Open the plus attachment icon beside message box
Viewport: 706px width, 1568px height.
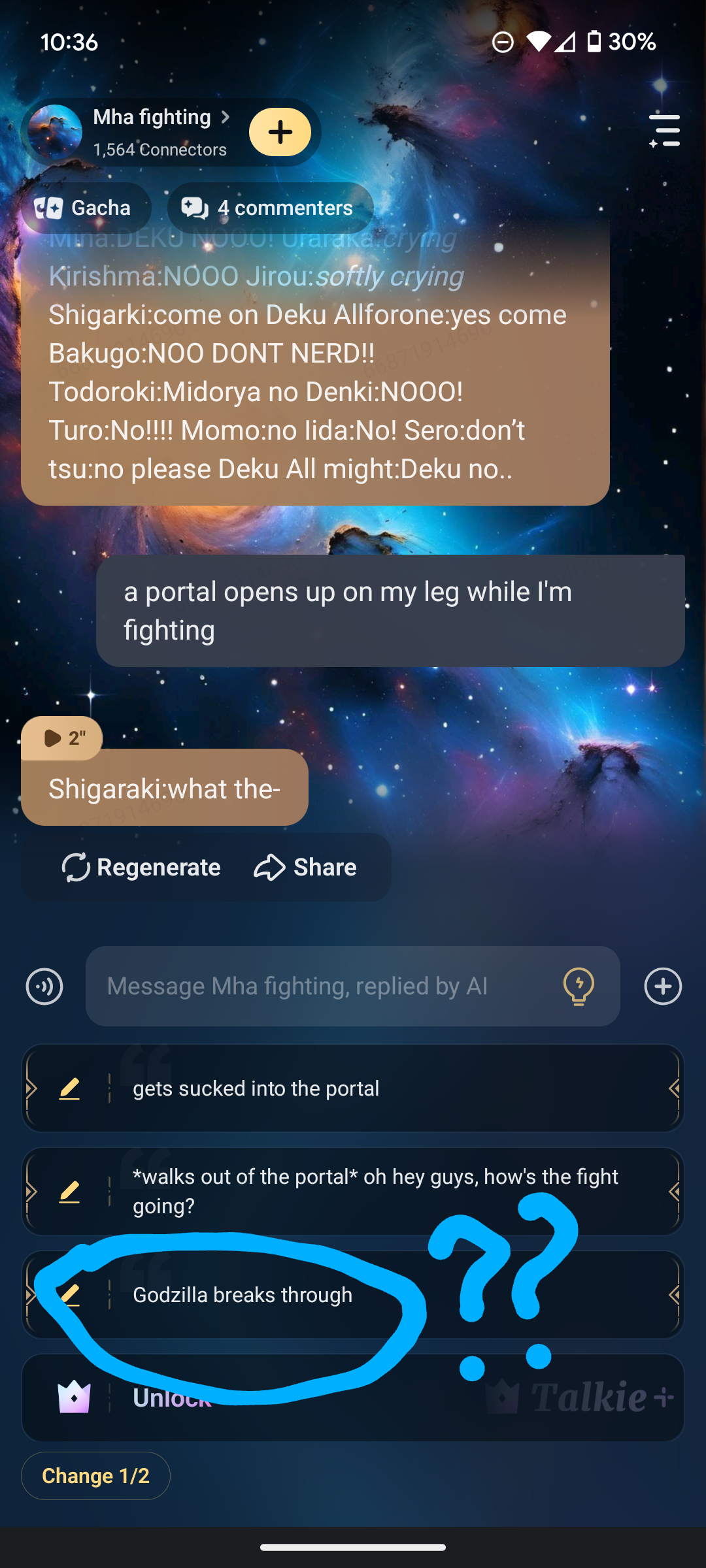[663, 987]
